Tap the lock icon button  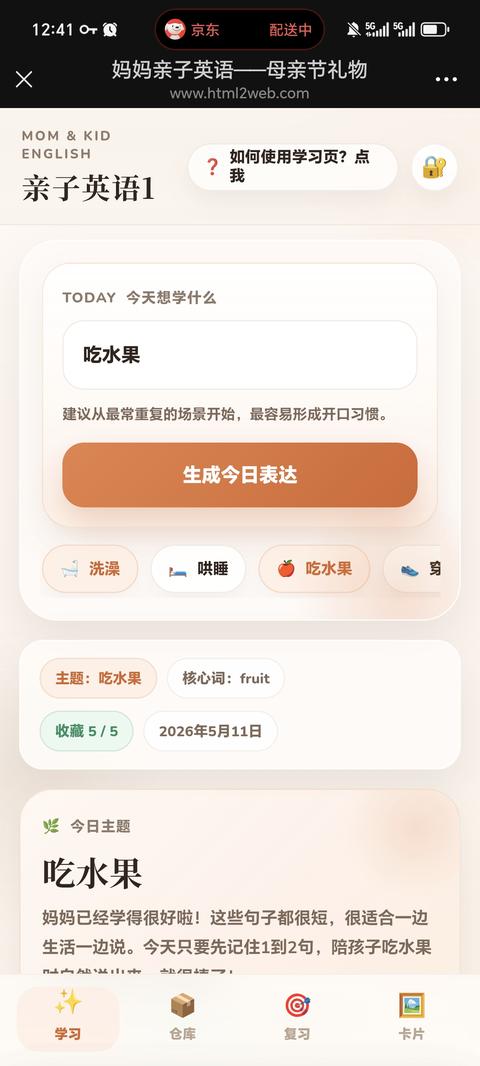pyautogui.click(x=434, y=167)
